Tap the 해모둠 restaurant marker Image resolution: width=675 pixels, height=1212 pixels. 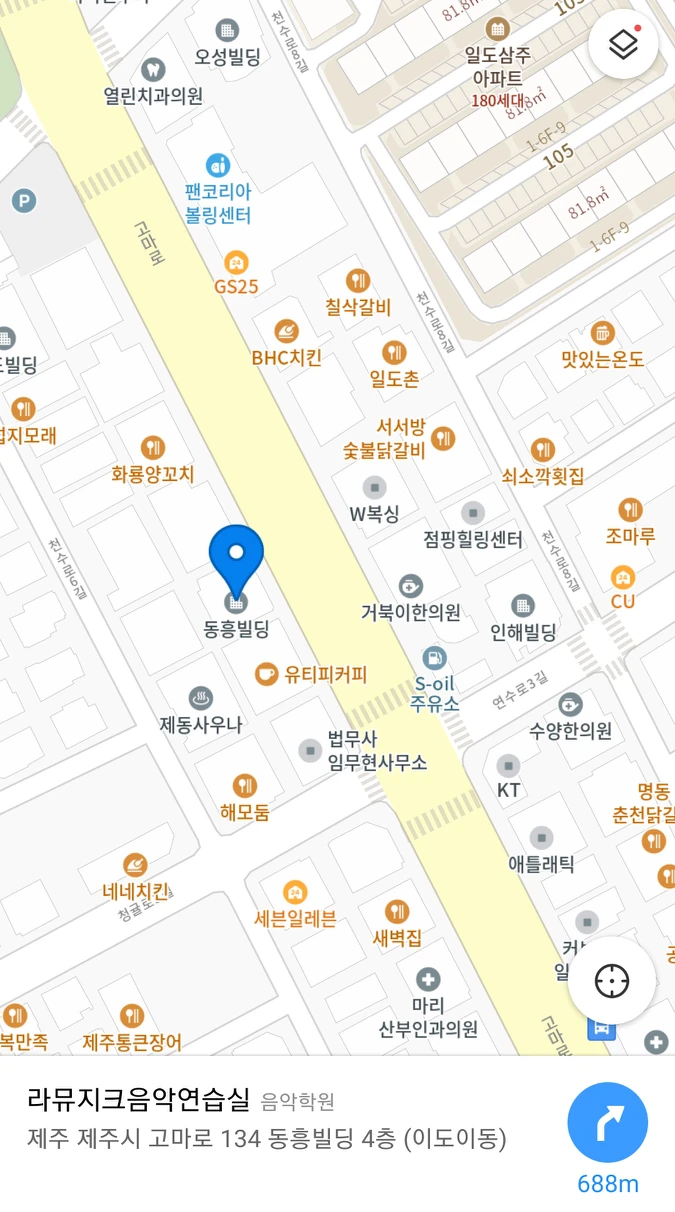245,786
